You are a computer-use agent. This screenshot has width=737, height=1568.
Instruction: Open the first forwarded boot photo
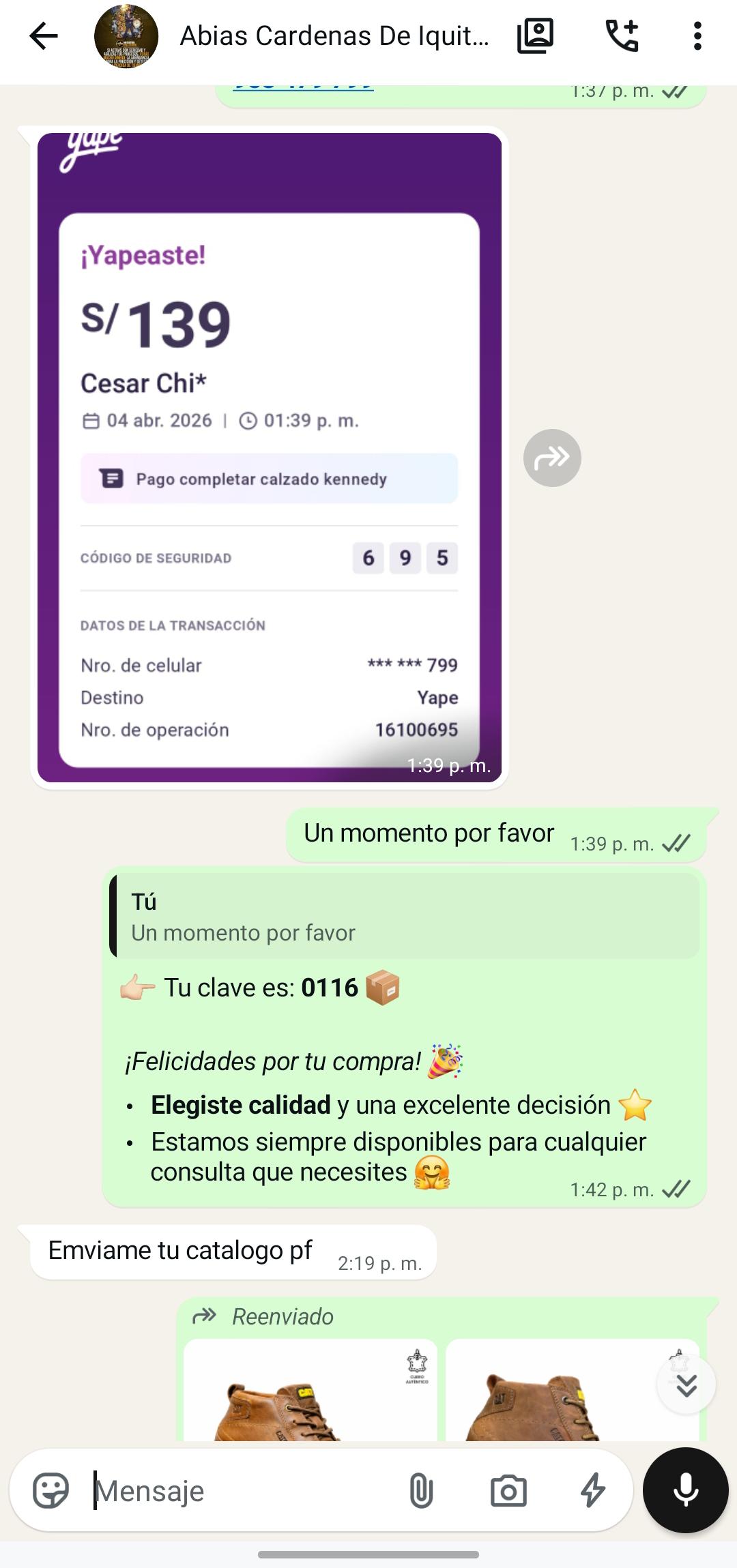tap(310, 1391)
